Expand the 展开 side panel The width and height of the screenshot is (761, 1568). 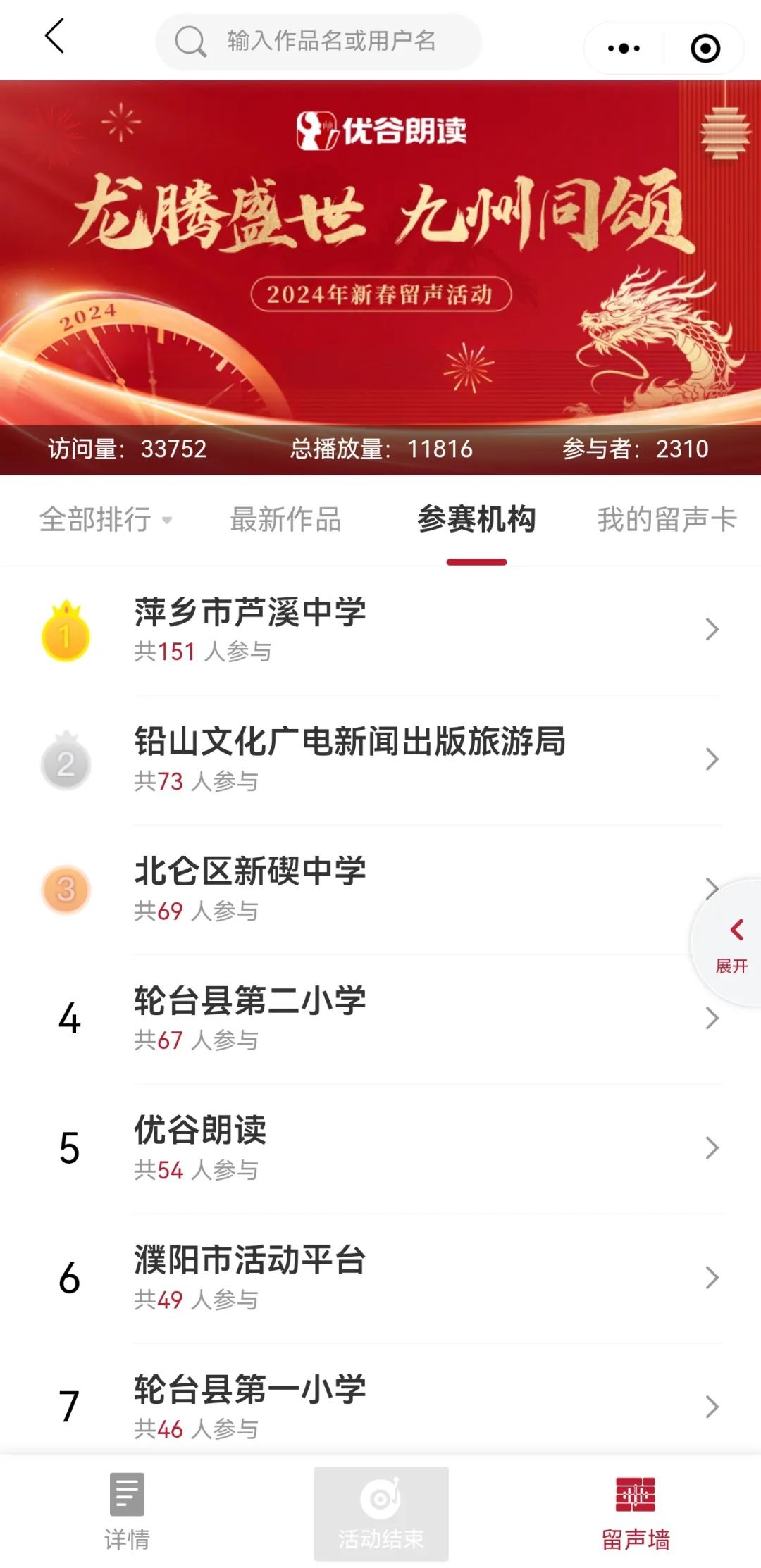pyautogui.click(x=732, y=944)
